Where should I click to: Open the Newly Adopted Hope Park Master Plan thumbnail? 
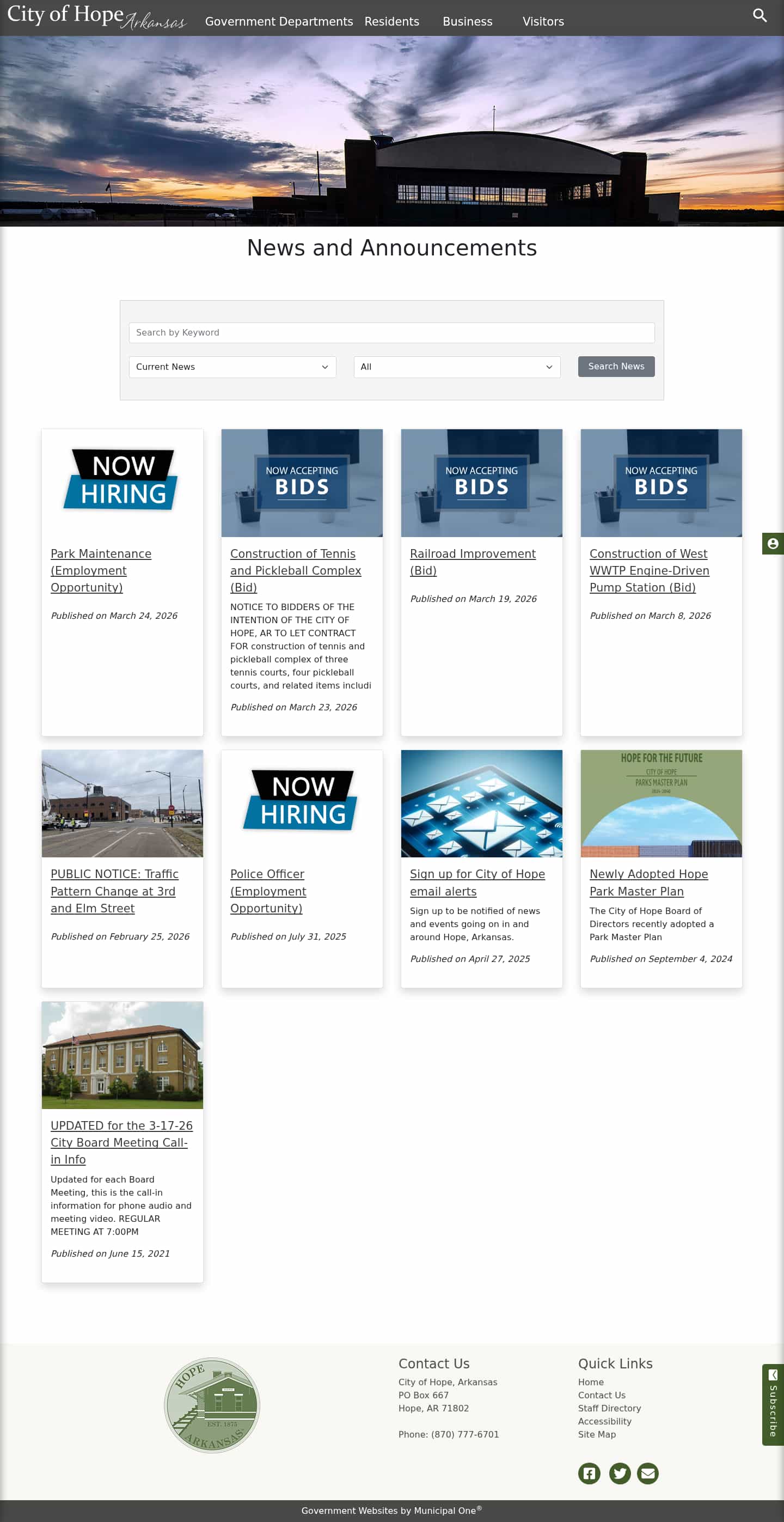click(661, 803)
